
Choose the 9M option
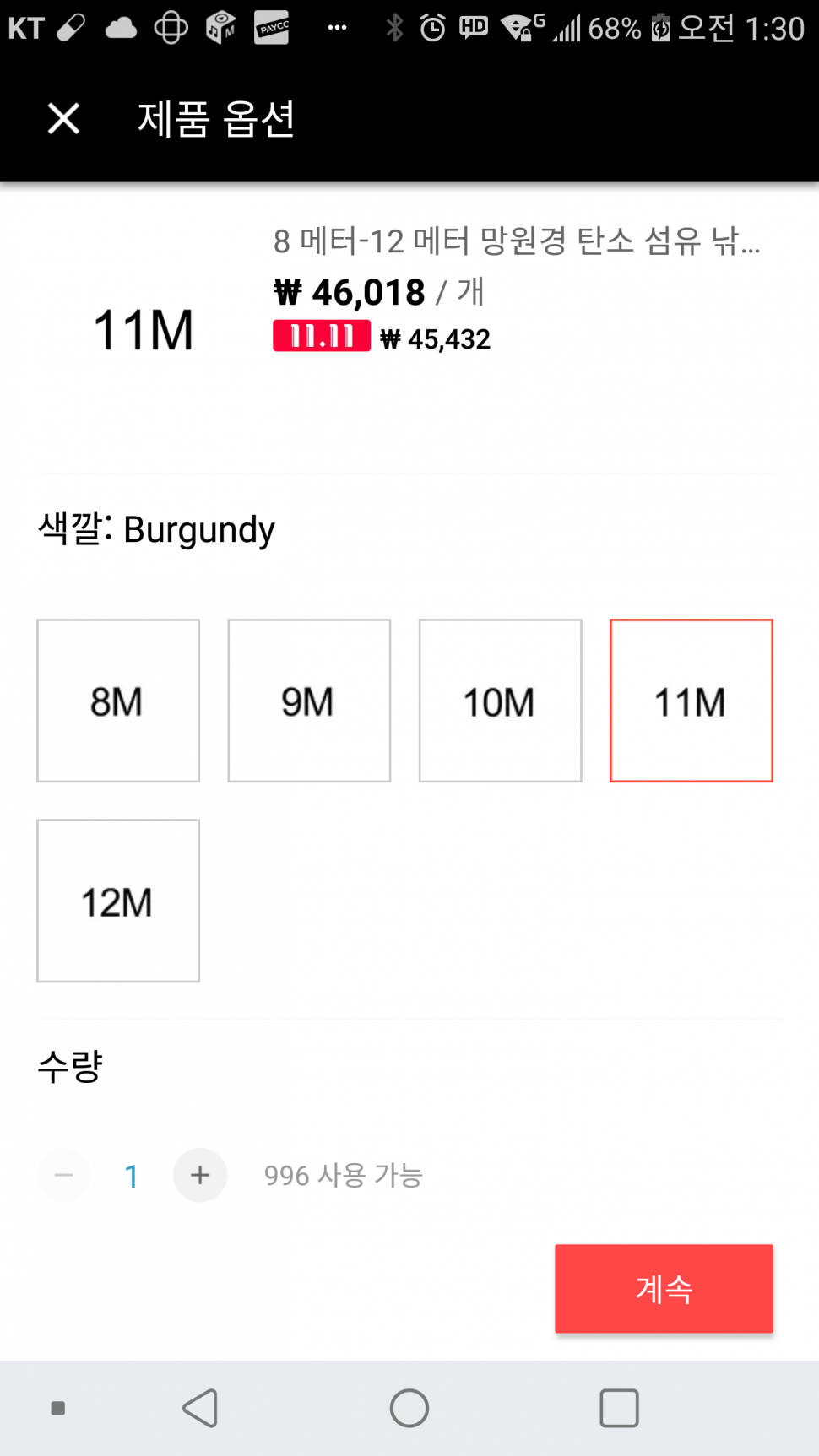309,701
